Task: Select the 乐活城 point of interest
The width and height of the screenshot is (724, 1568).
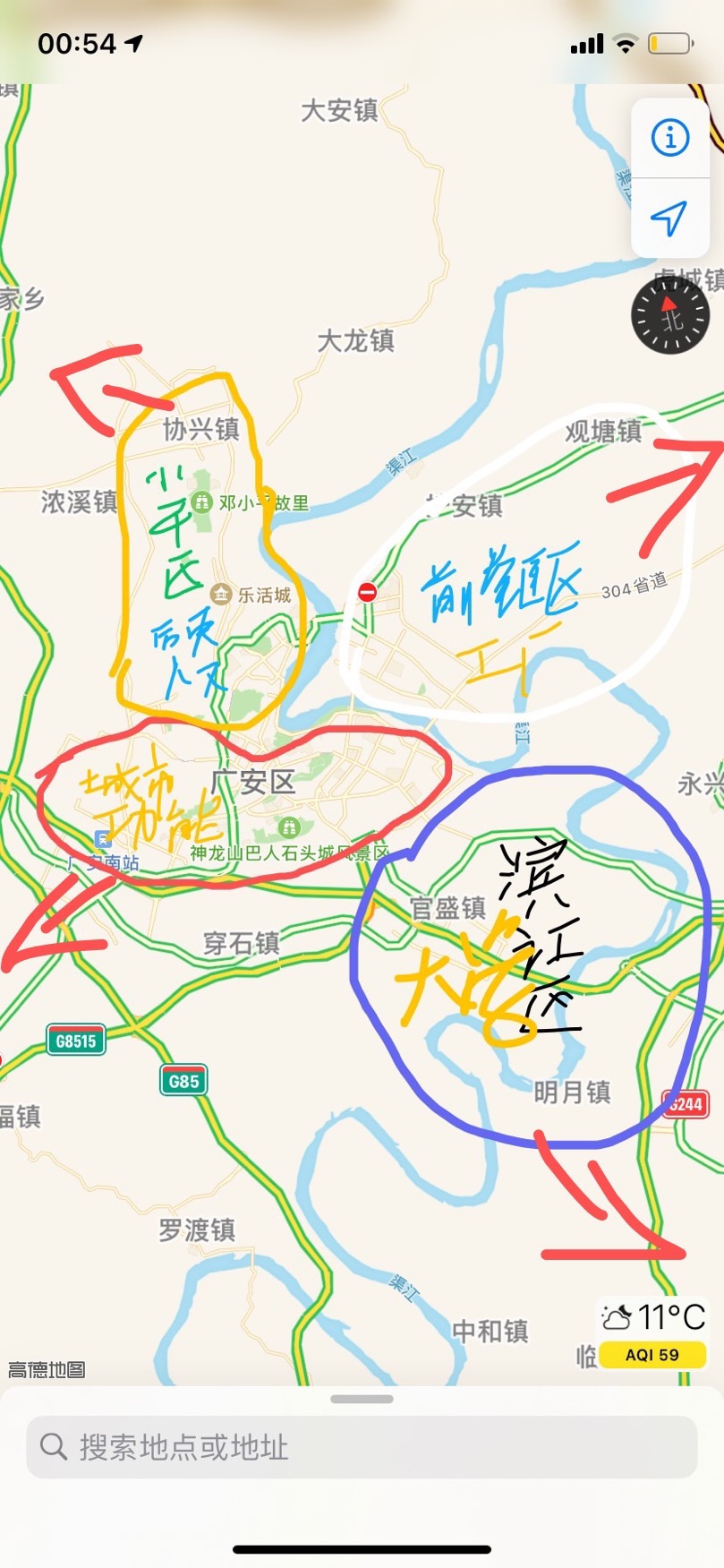Action: click(220, 594)
